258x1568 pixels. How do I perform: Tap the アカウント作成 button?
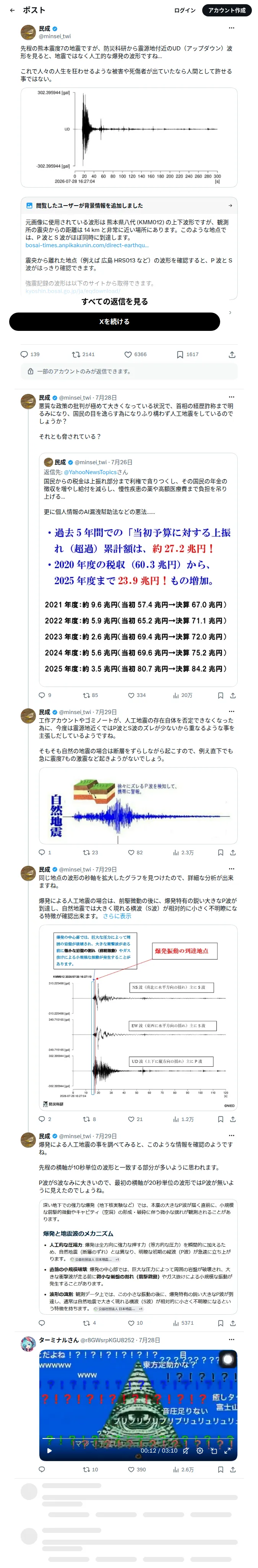click(226, 10)
